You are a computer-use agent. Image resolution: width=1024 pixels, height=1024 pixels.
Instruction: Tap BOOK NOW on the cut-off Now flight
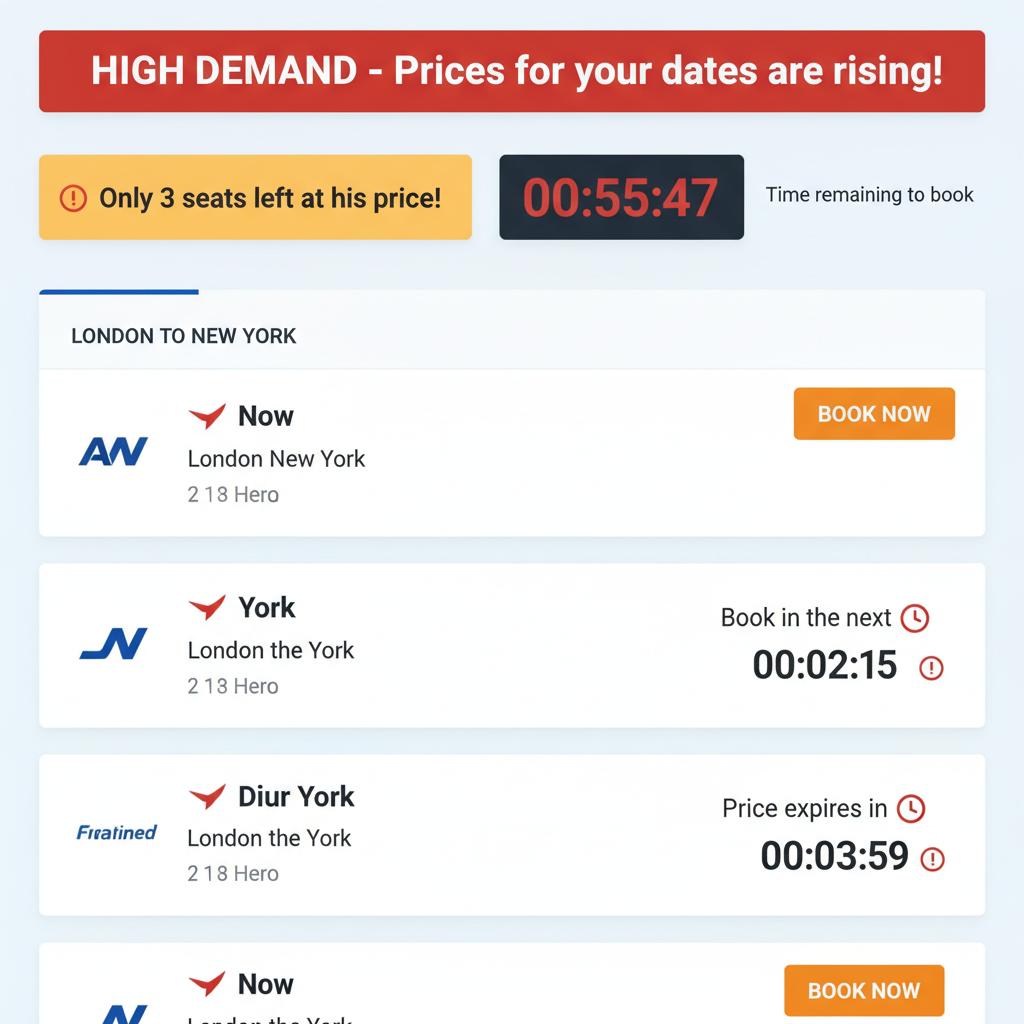pyautogui.click(x=863, y=990)
